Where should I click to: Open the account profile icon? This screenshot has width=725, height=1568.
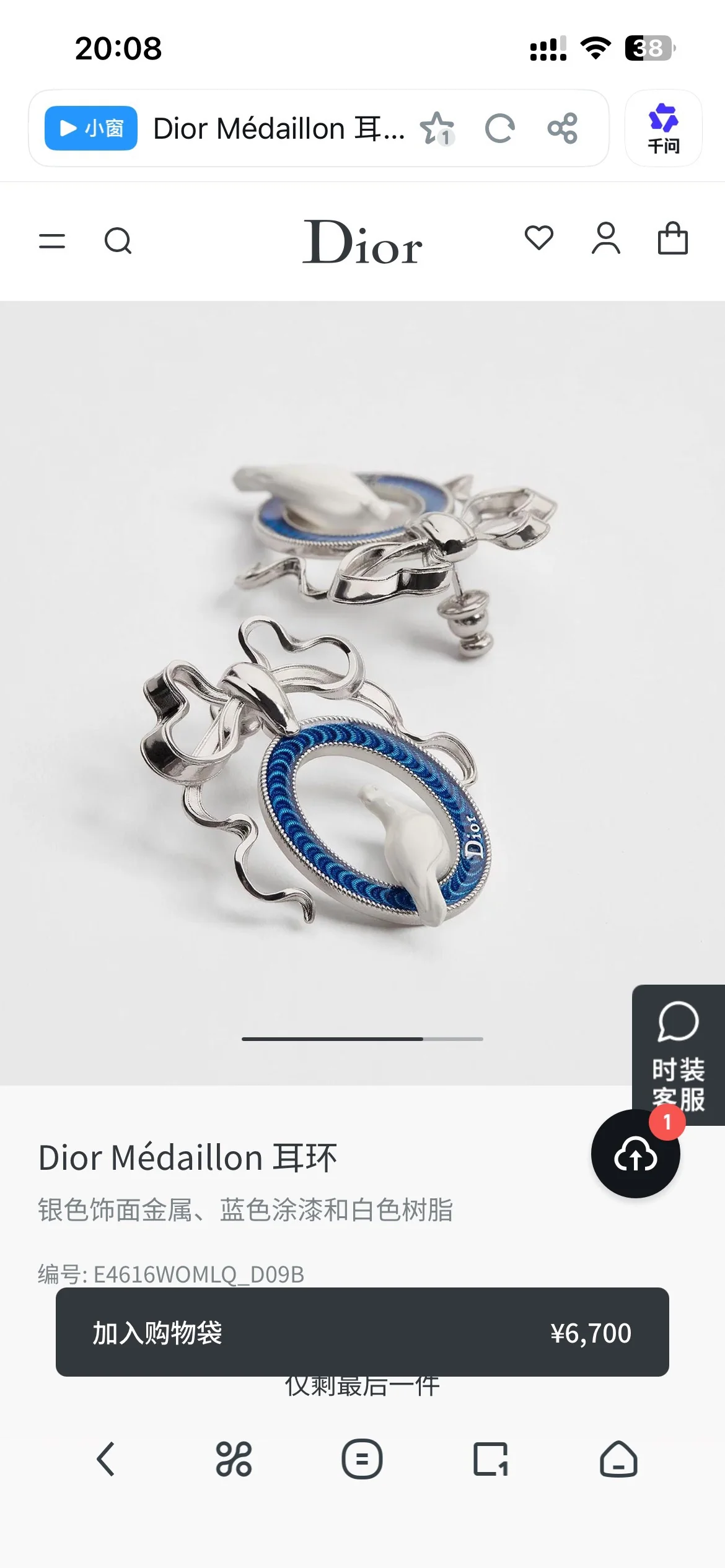(606, 238)
